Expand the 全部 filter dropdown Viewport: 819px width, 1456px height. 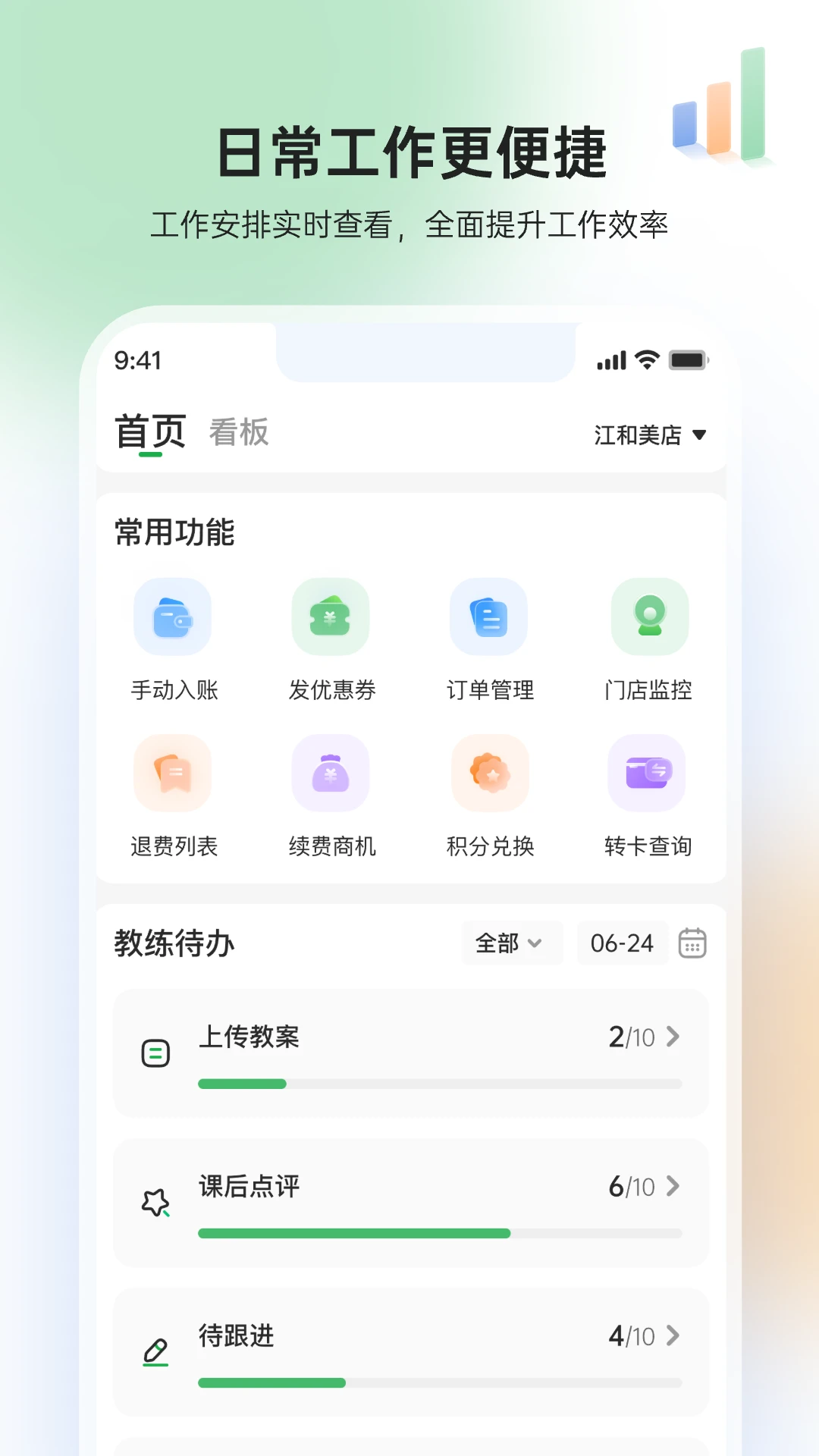tap(512, 943)
